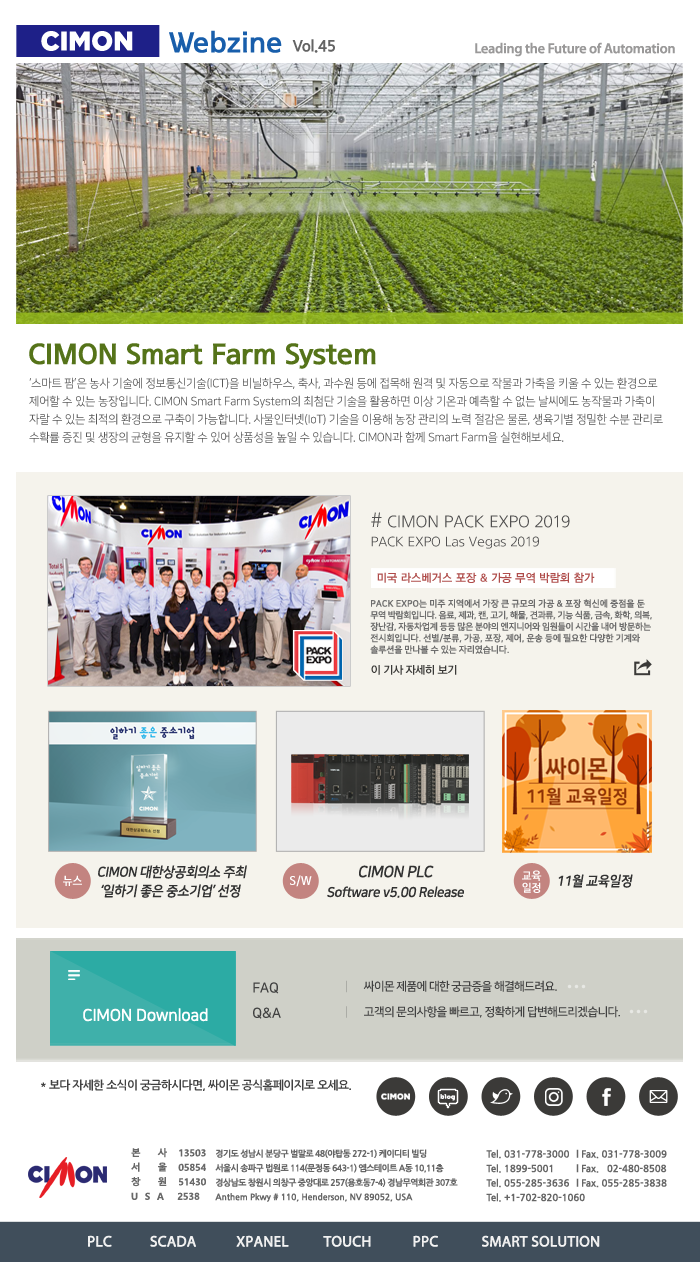Go to the SCADA section

(173, 1241)
